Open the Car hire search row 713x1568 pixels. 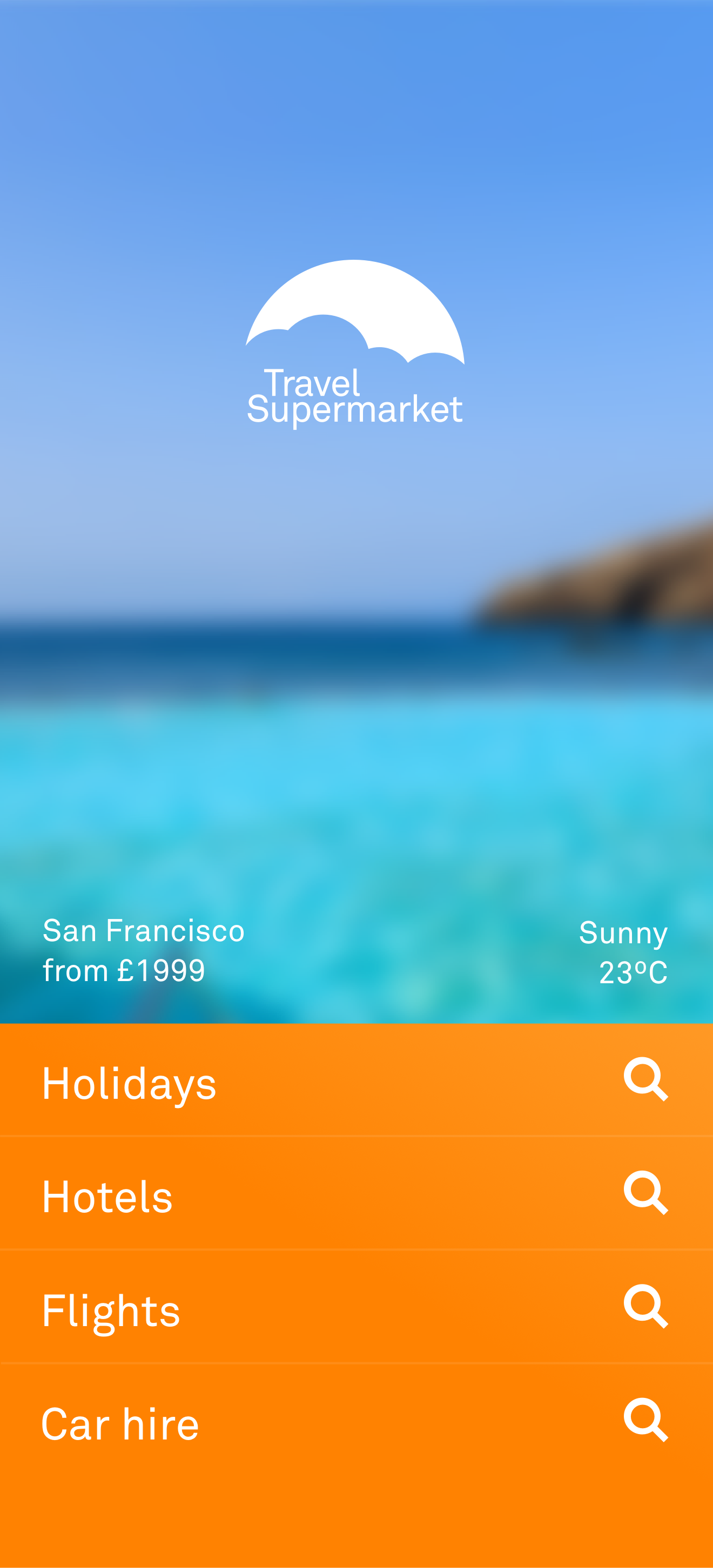[356, 1420]
